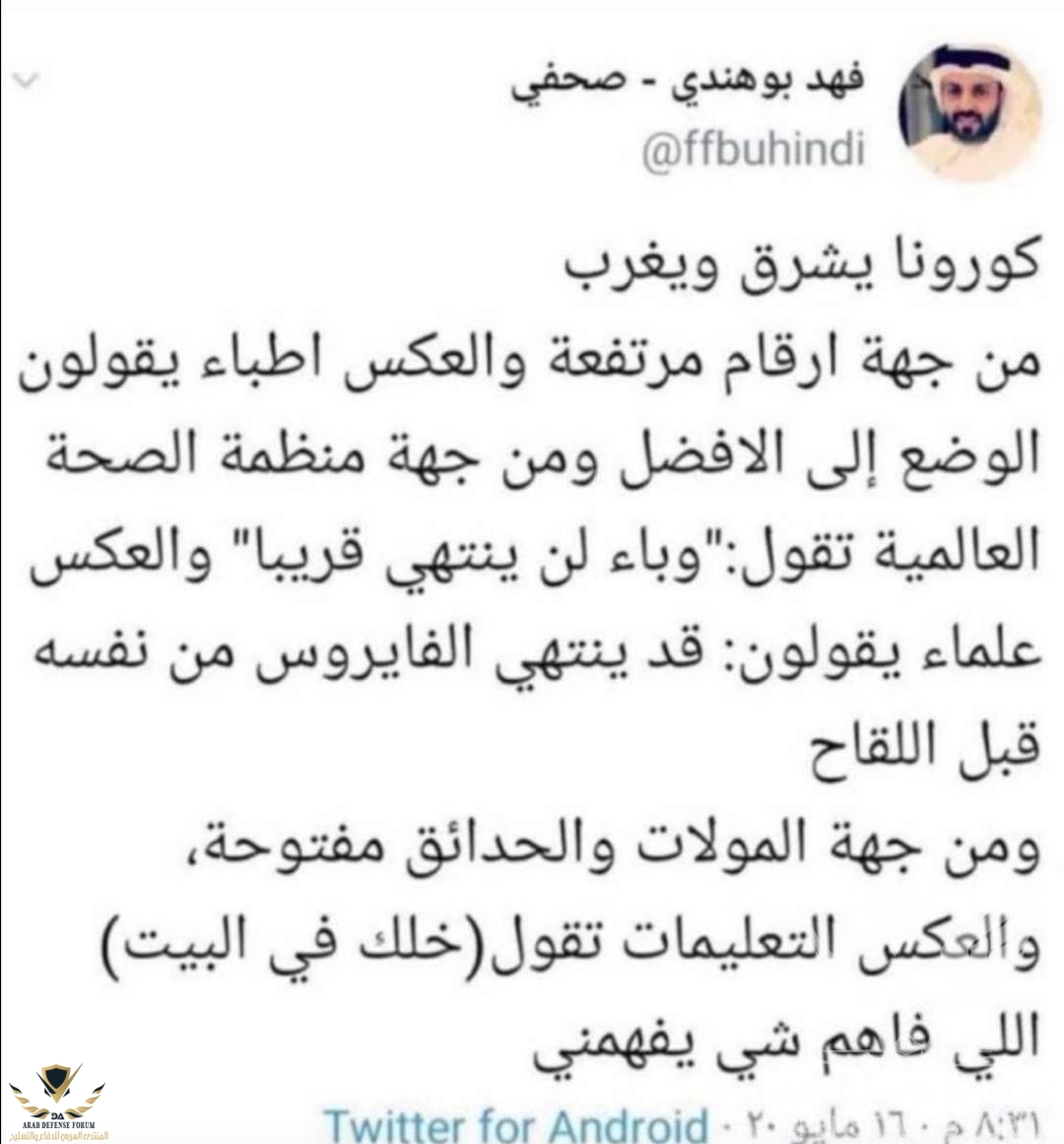Open فهد بوهندي's profile picture
1064x1144 pixels.
pyautogui.click(x=970, y=110)
